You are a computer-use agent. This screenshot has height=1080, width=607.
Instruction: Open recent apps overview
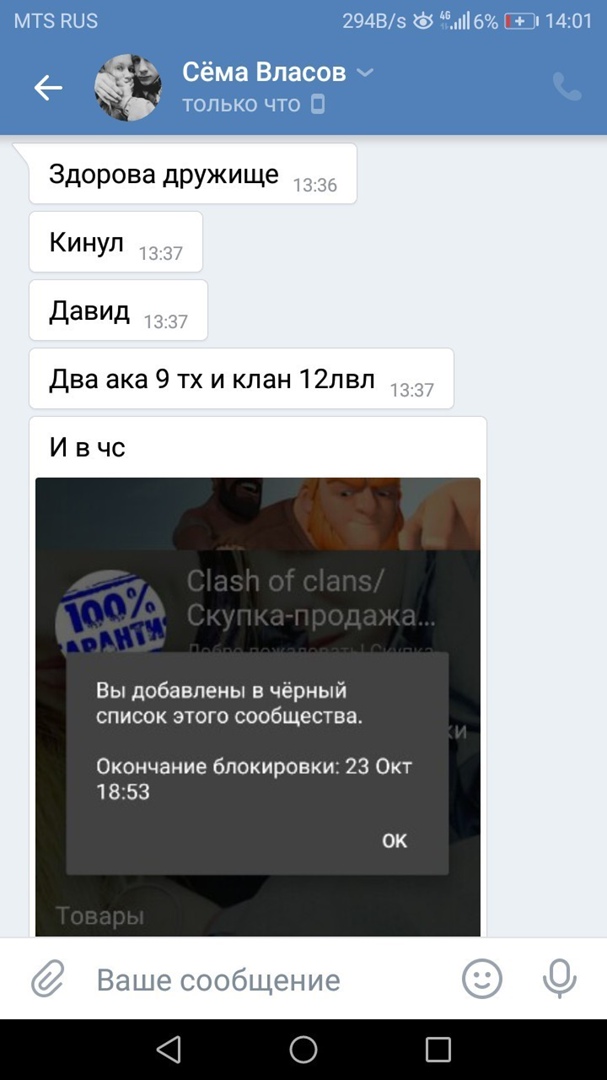coord(438,1049)
